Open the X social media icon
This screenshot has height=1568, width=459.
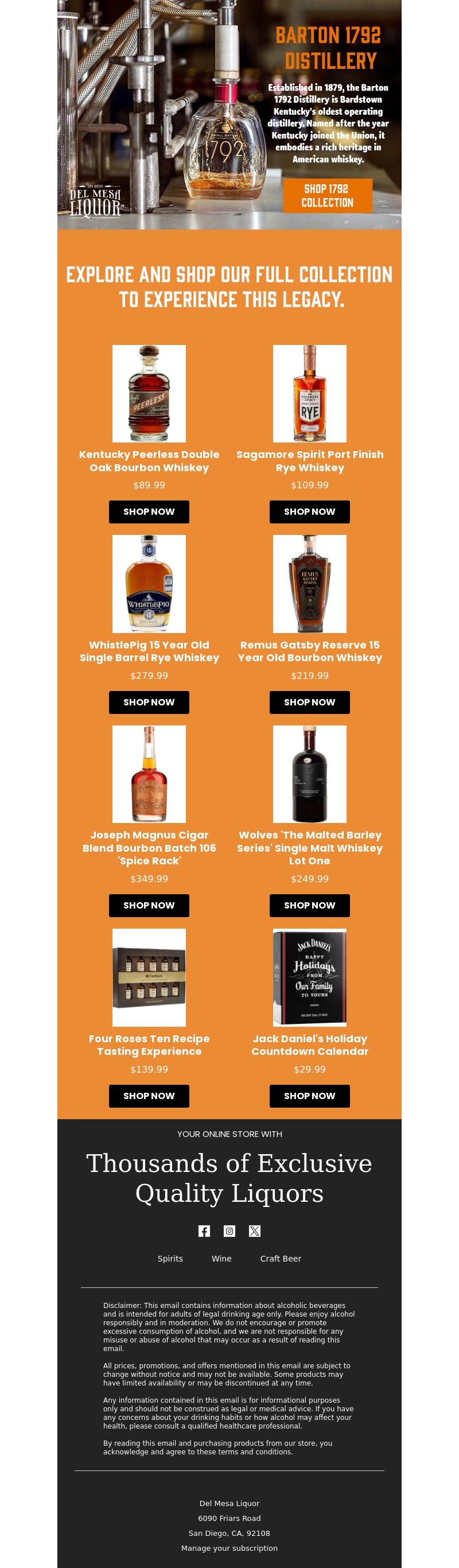point(255,1231)
